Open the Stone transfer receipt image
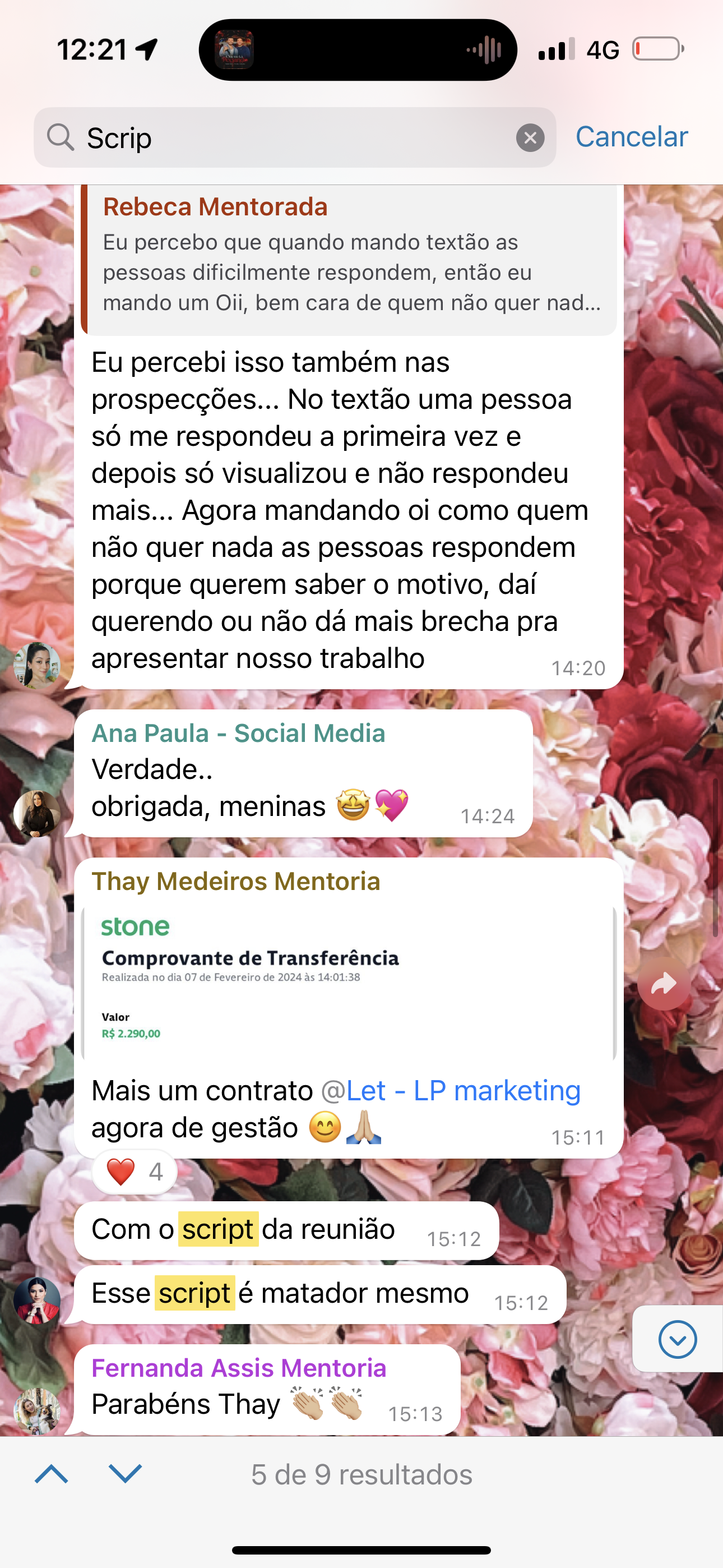Screen dimensions: 723x1568 tap(349, 981)
